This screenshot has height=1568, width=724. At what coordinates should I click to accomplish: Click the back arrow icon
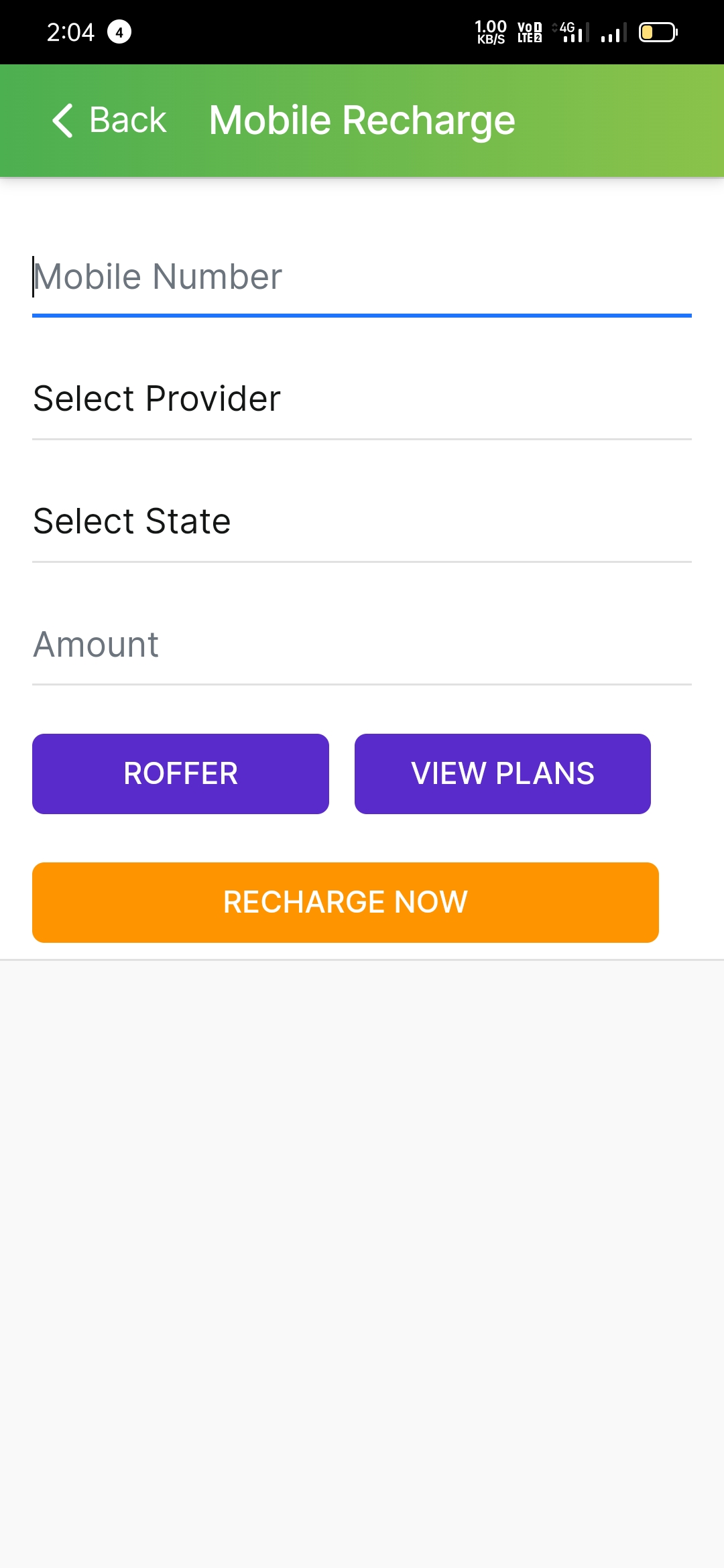[x=64, y=121]
